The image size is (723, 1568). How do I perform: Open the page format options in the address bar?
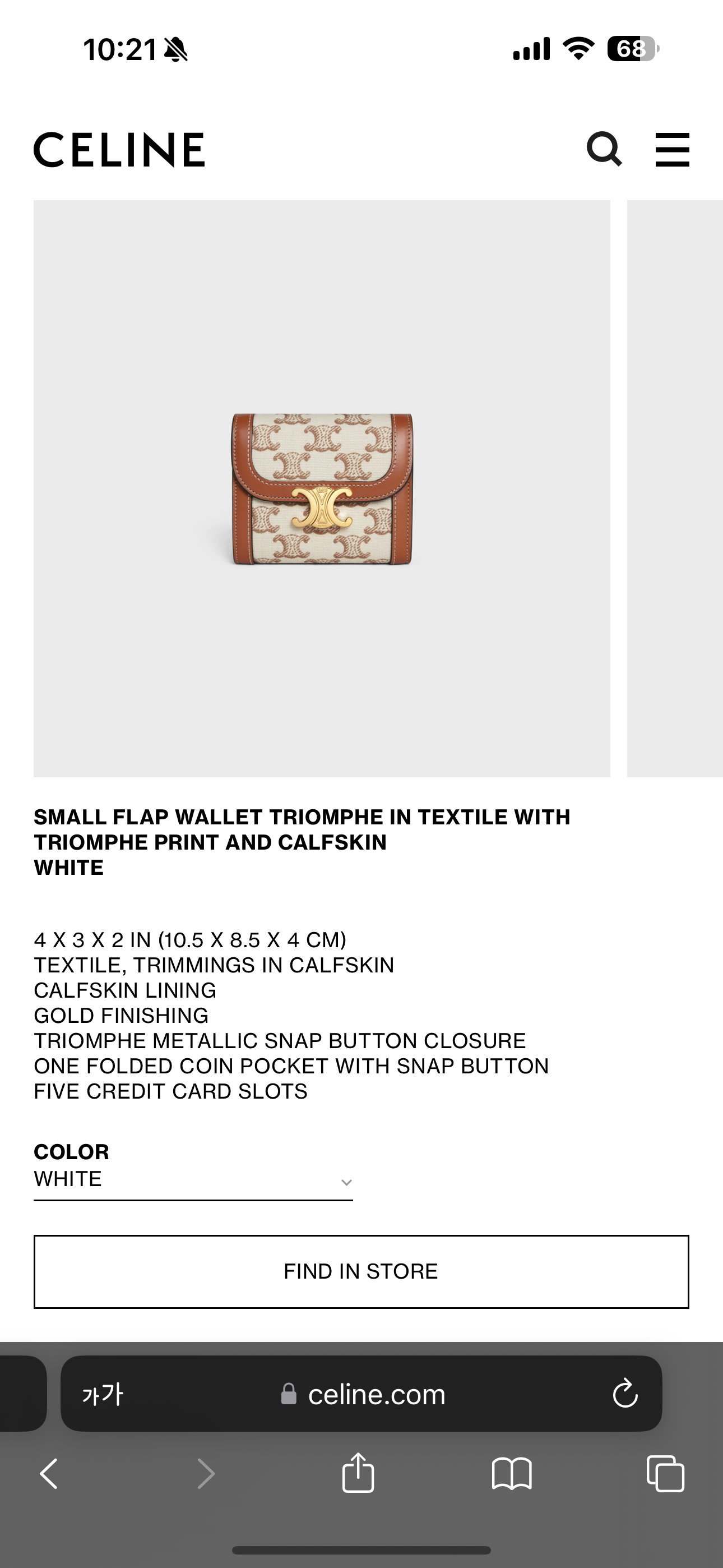[102, 1394]
